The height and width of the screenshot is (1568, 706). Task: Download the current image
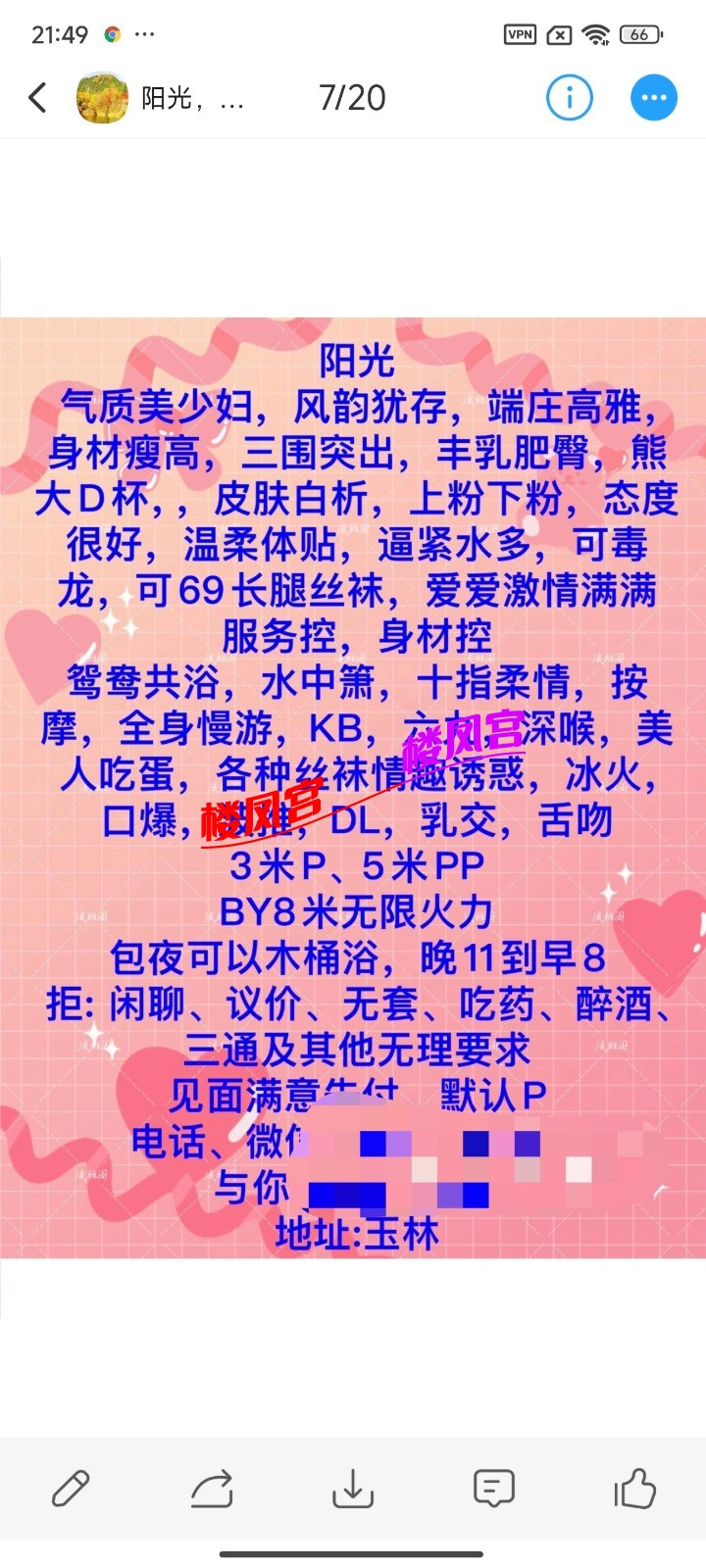pos(353,1488)
